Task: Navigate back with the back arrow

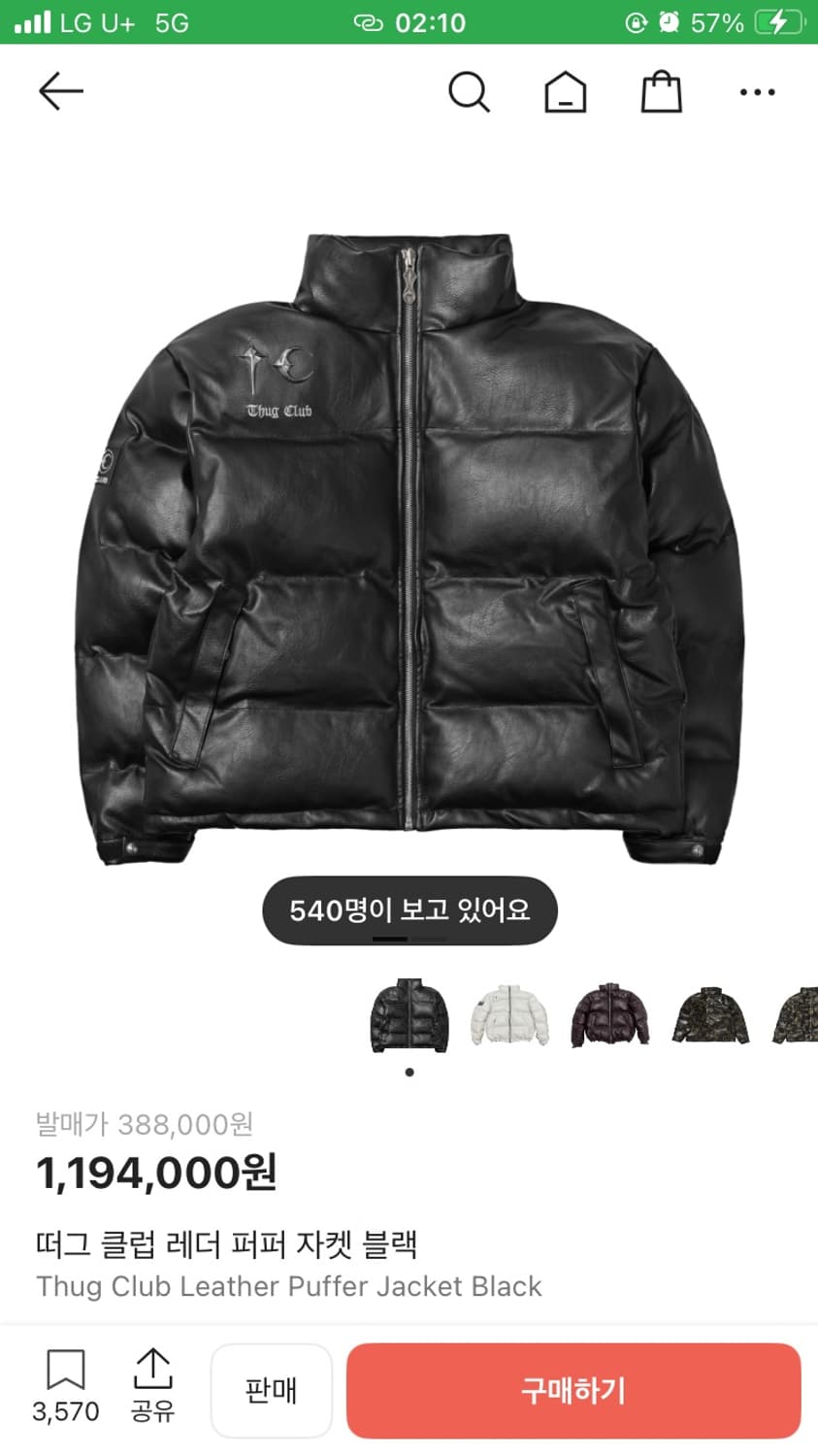Action: [x=61, y=92]
